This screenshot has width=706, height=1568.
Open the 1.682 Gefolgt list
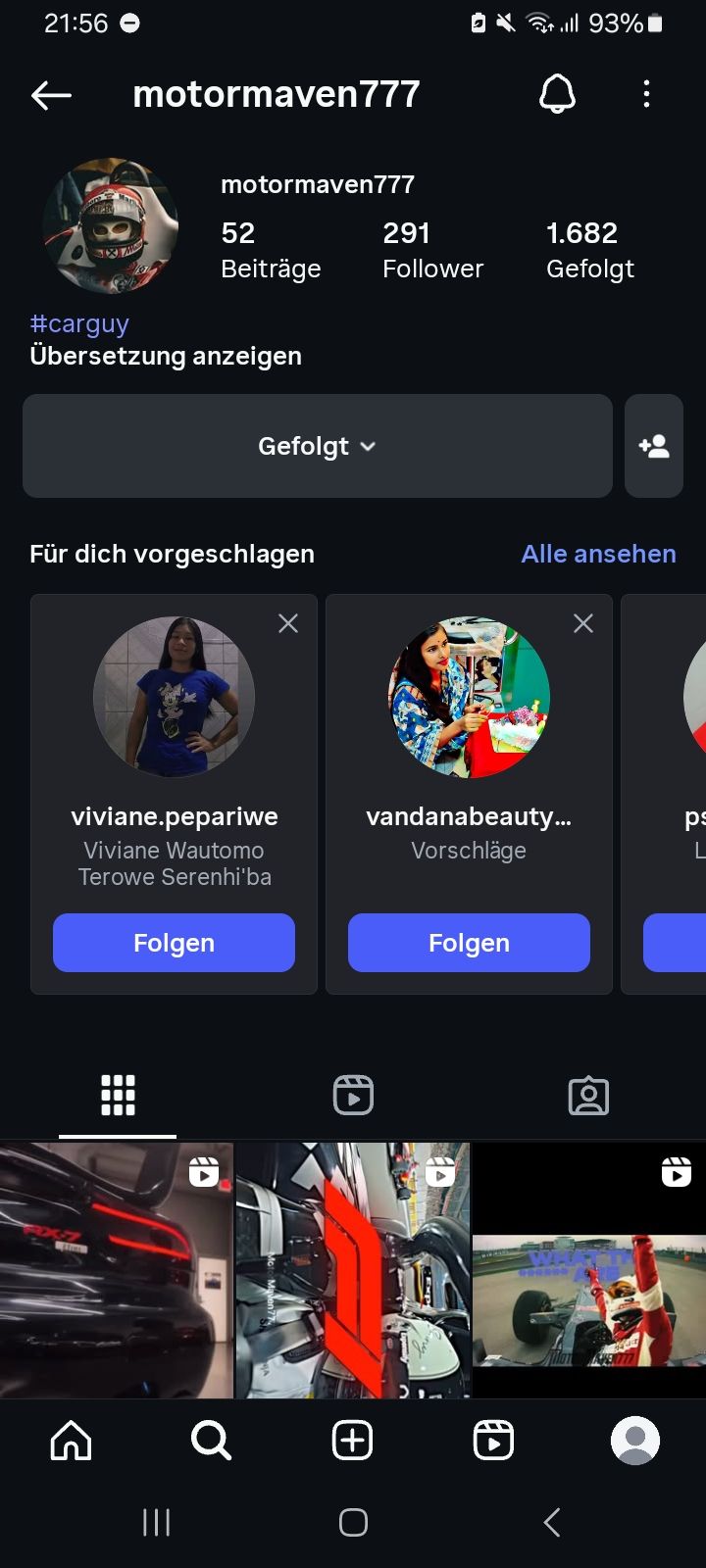(589, 250)
